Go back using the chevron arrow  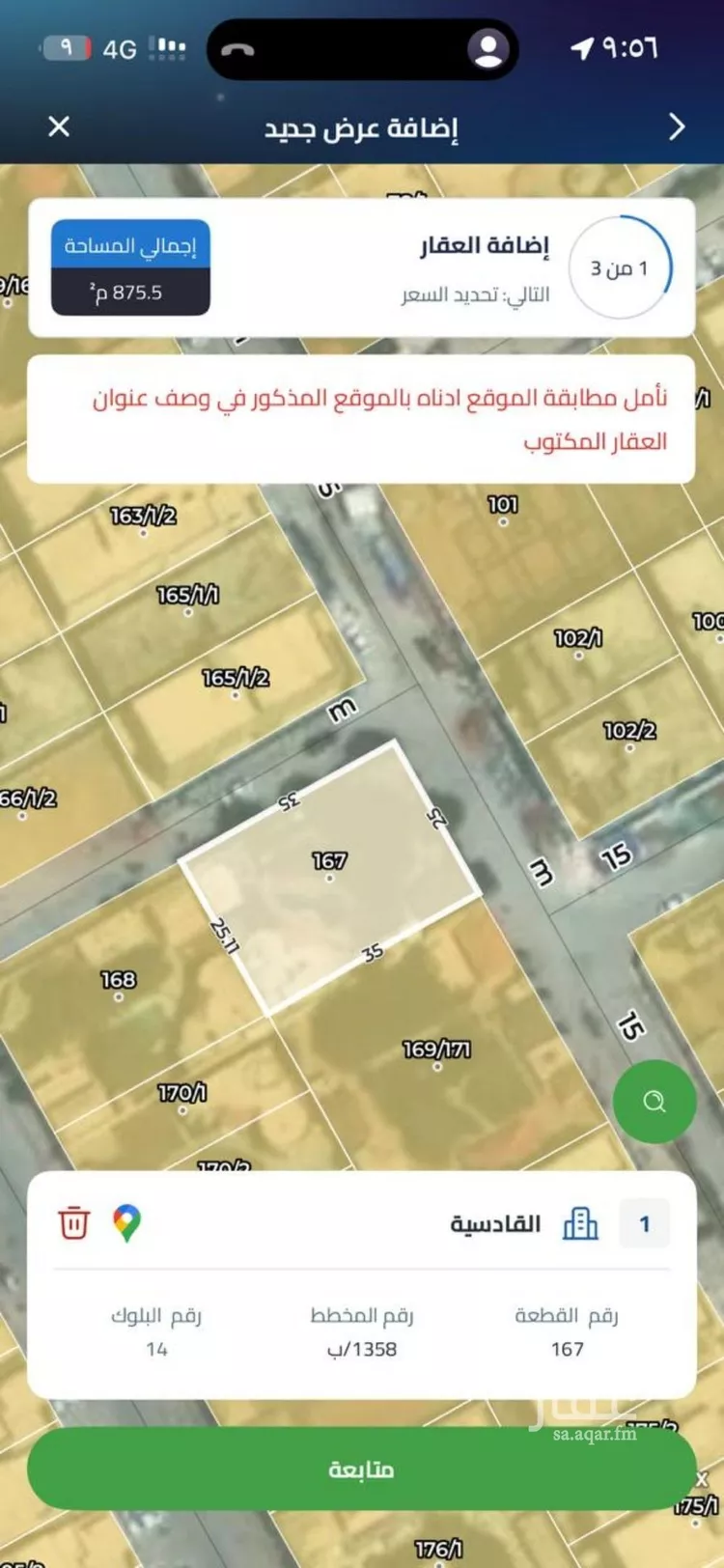tap(676, 126)
